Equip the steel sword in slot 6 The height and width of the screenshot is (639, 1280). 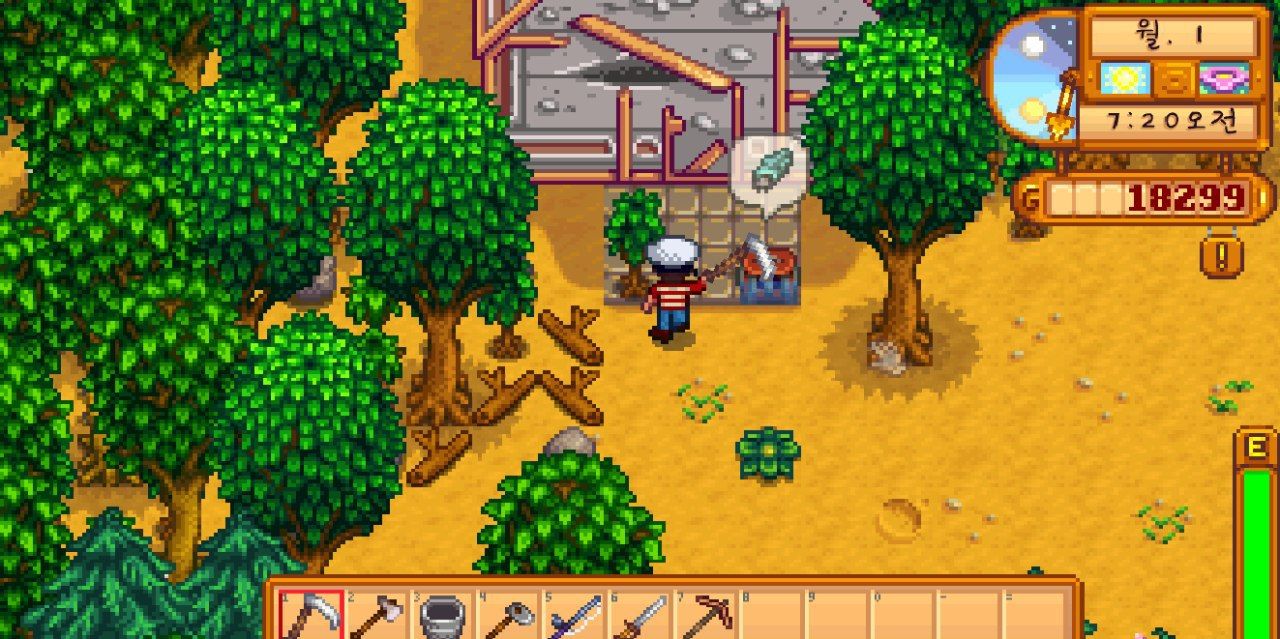coord(640,616)
